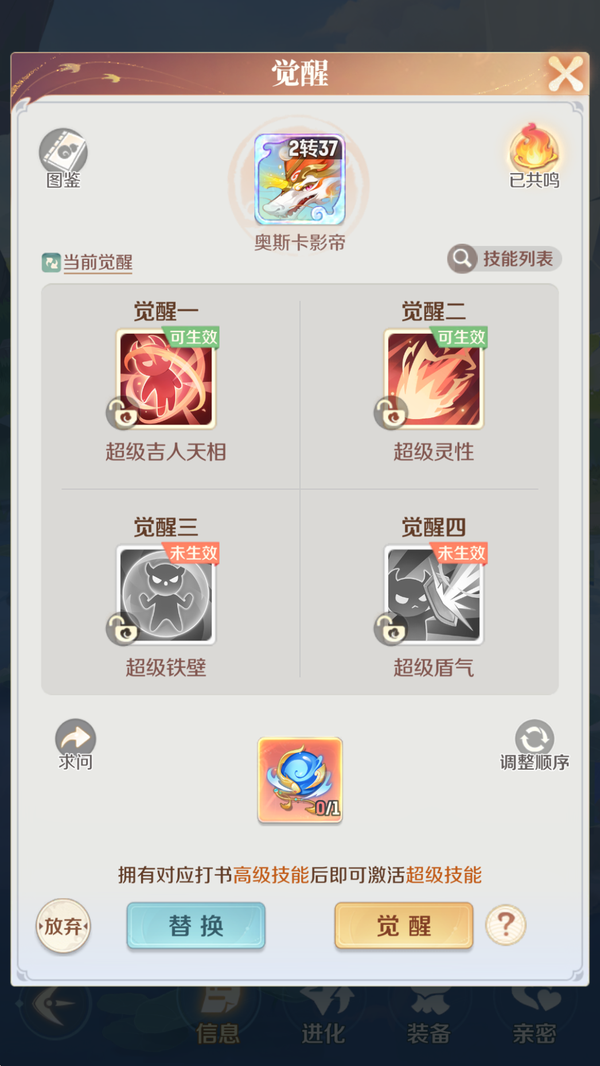Tap the 放弃 button
Viewport: 600px width, 1066px height.
(x=63, y=926)
